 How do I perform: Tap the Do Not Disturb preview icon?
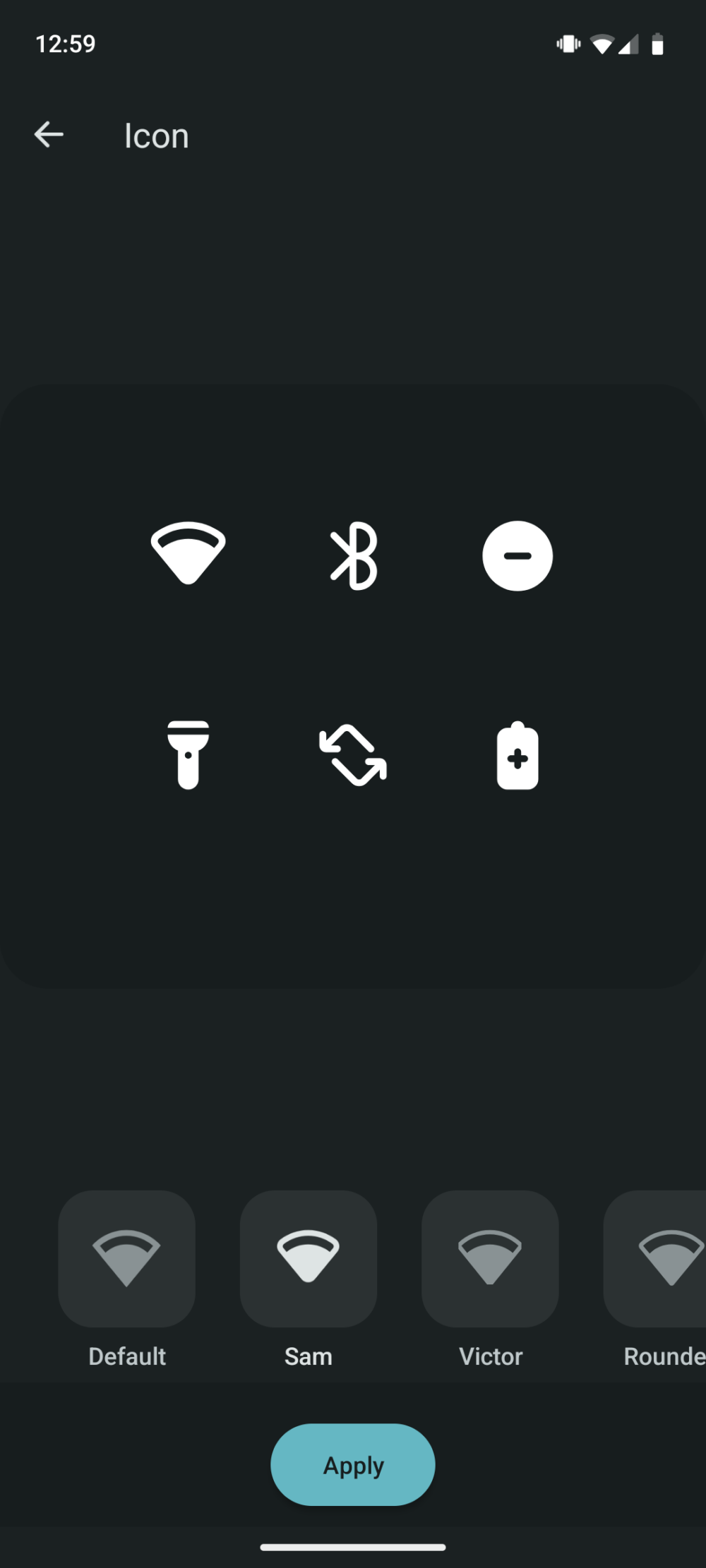tap(517, 555)
